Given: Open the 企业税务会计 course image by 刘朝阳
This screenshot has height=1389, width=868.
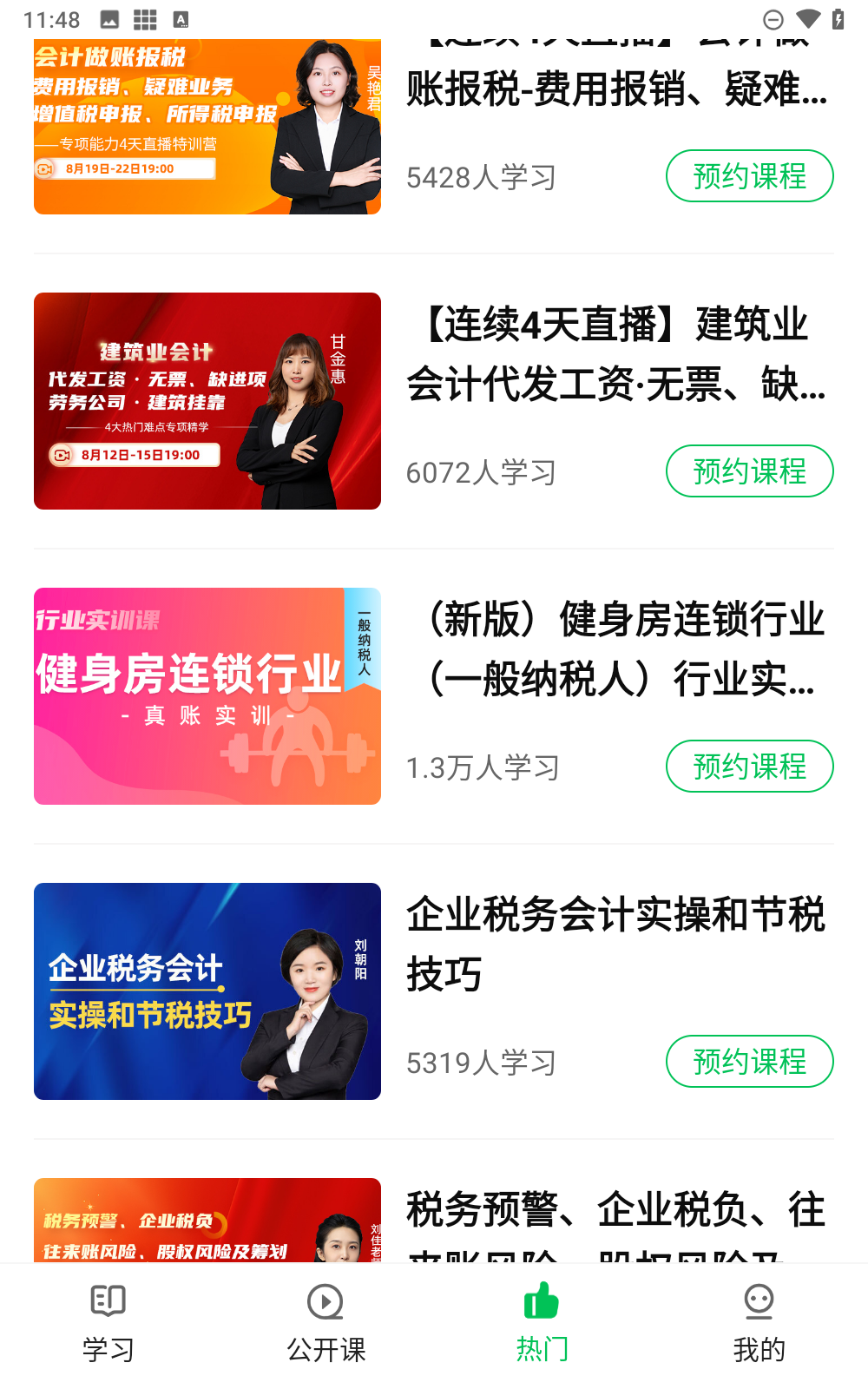Looking at the screenshot, I should point(207,991).
